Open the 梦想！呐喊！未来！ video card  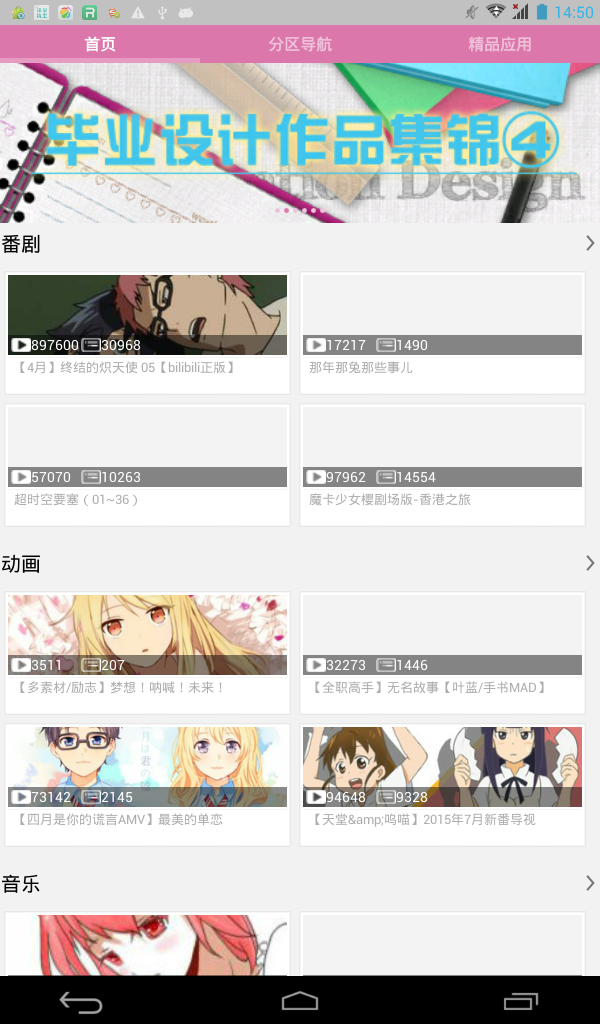pos(148,652)
